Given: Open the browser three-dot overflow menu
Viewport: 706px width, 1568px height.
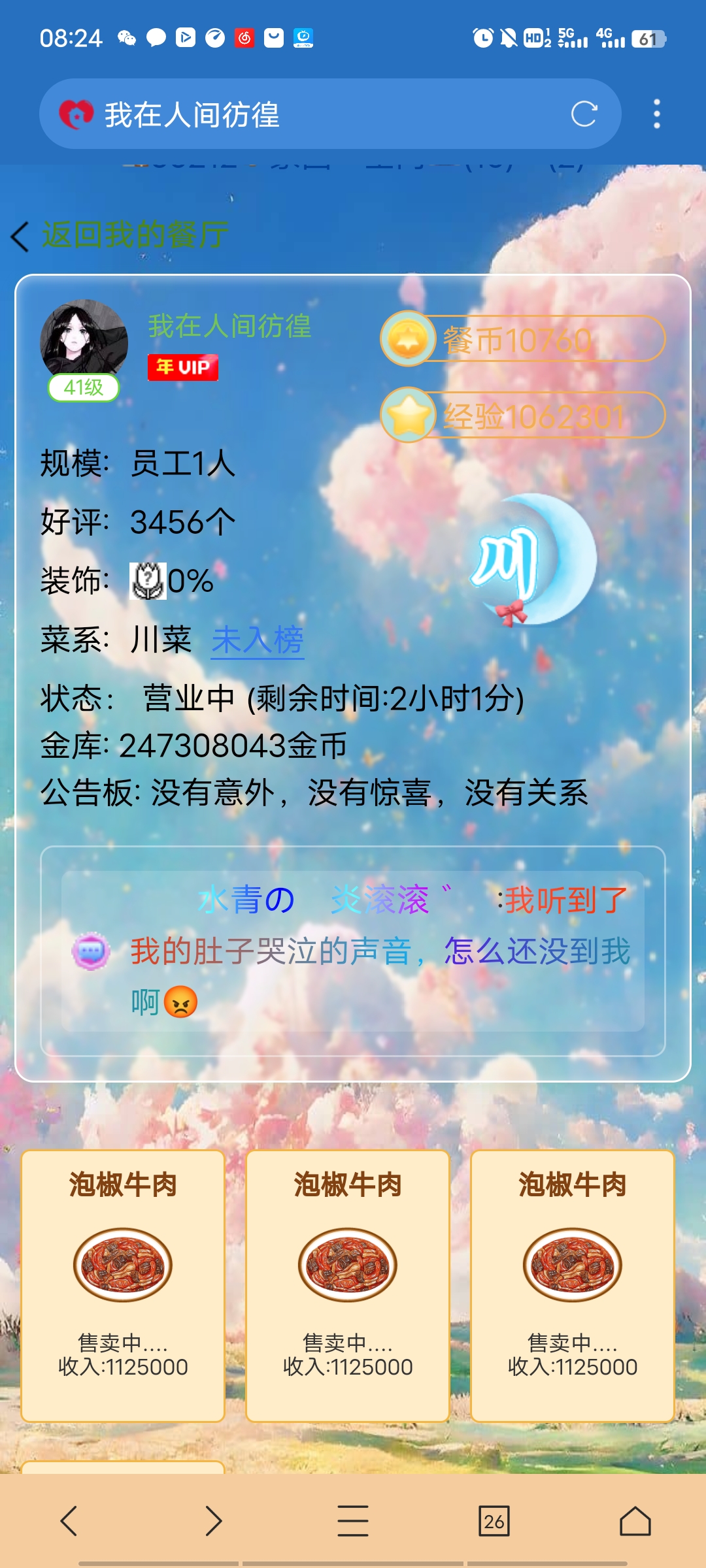Looking at the screenshot, I should click(657, 115).
